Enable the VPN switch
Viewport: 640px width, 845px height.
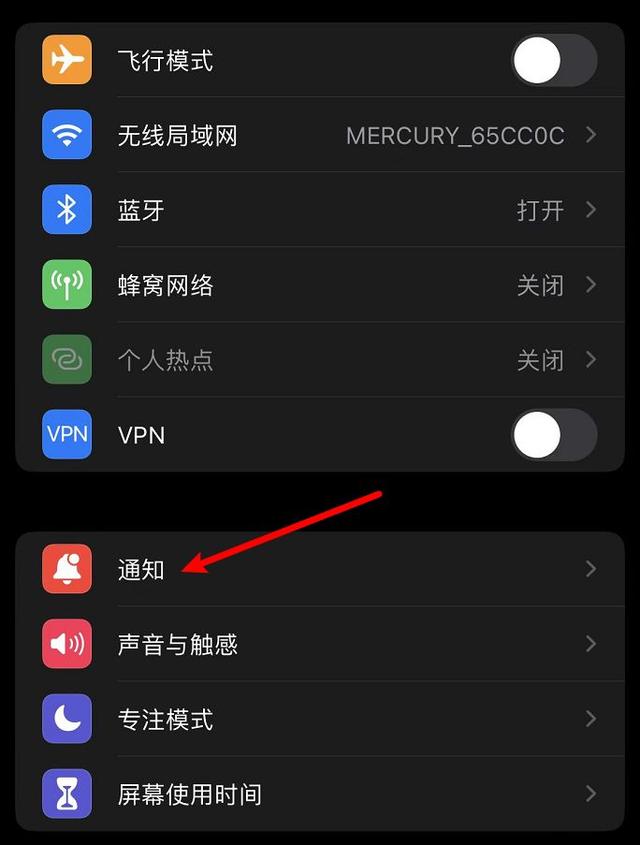pyautogui.click(x=553, y=436)
